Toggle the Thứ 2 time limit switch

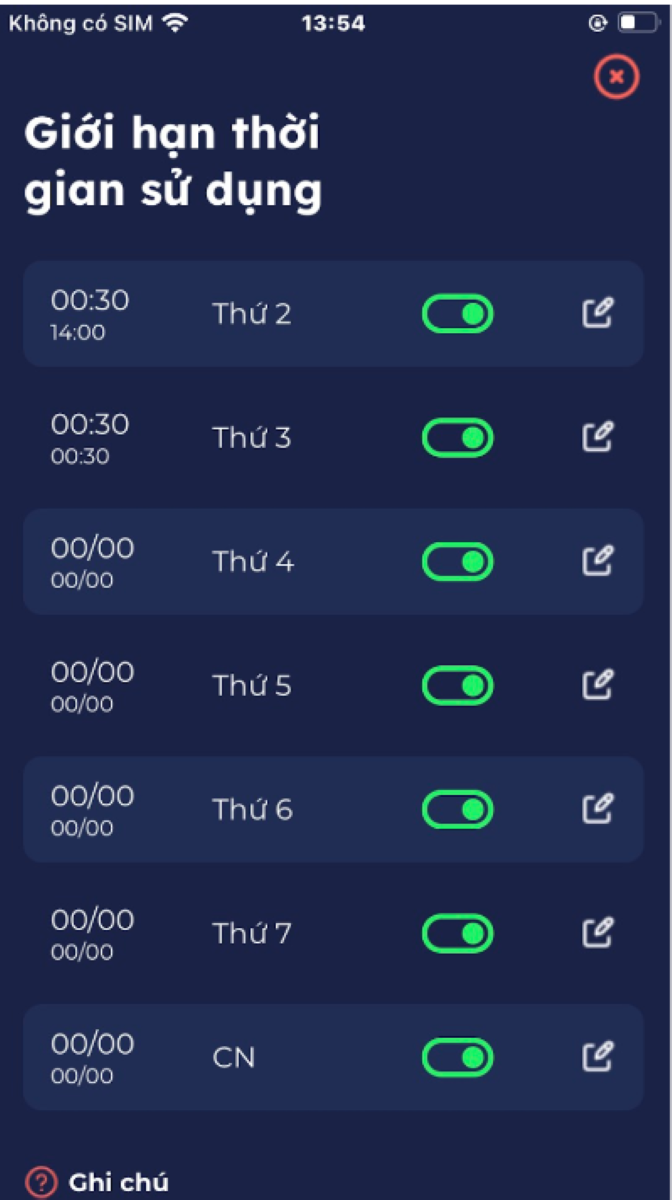point(457,314)
